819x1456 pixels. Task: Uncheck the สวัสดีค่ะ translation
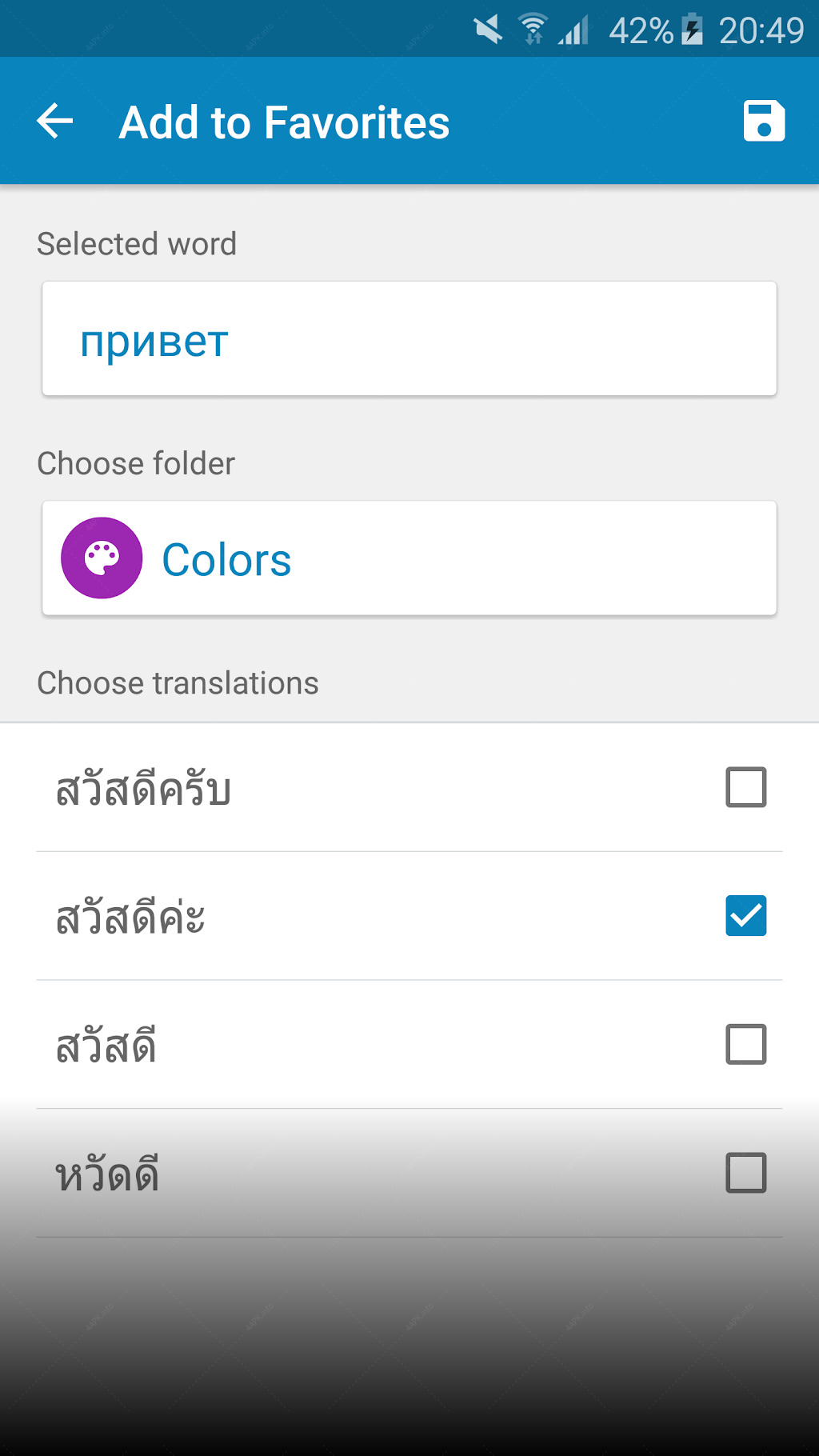point(746,916)
